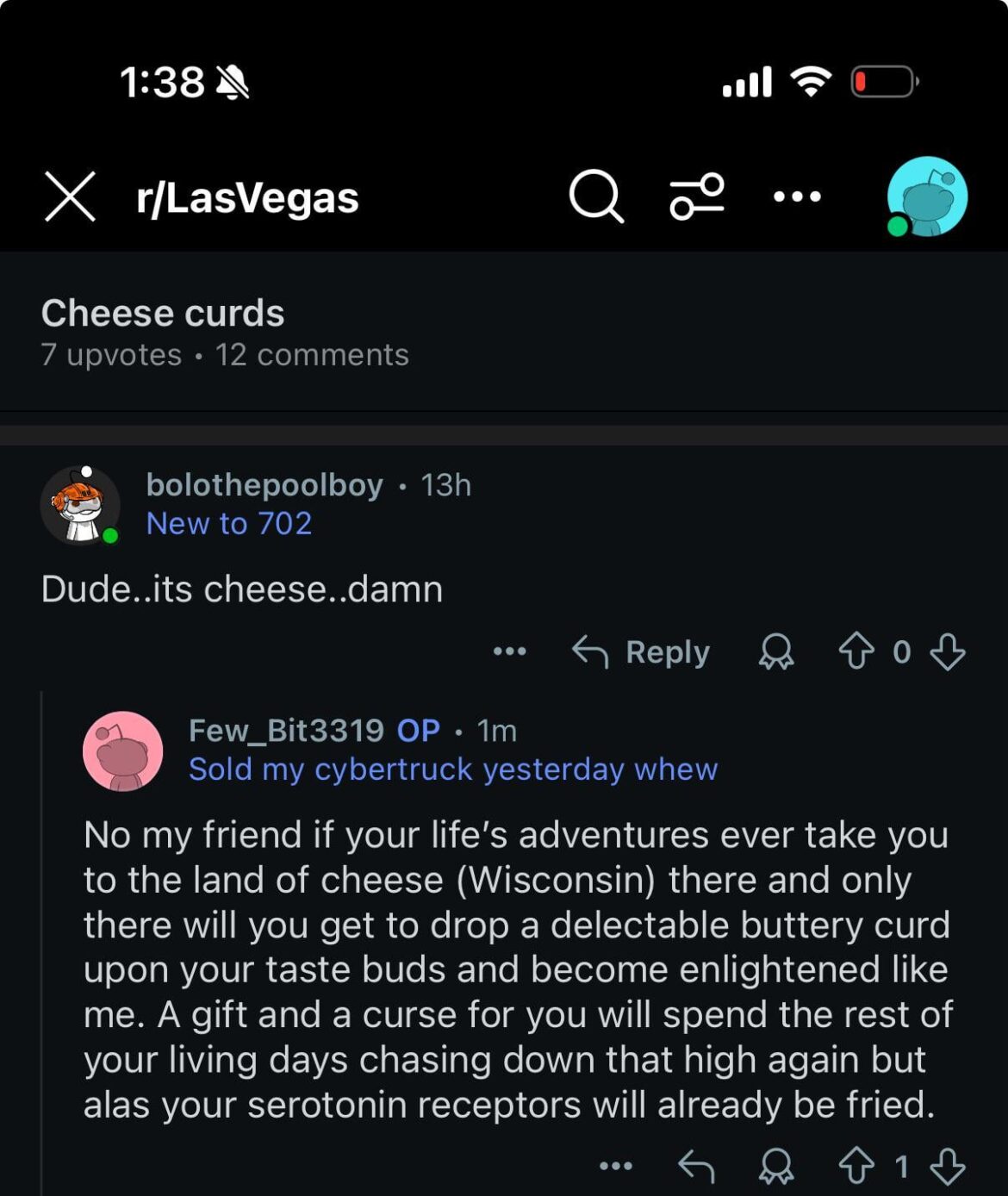Open the 'Sold my cybertruck yesterday whew' flair
Screen dimensions: 1008x1196
click(451, 769)
